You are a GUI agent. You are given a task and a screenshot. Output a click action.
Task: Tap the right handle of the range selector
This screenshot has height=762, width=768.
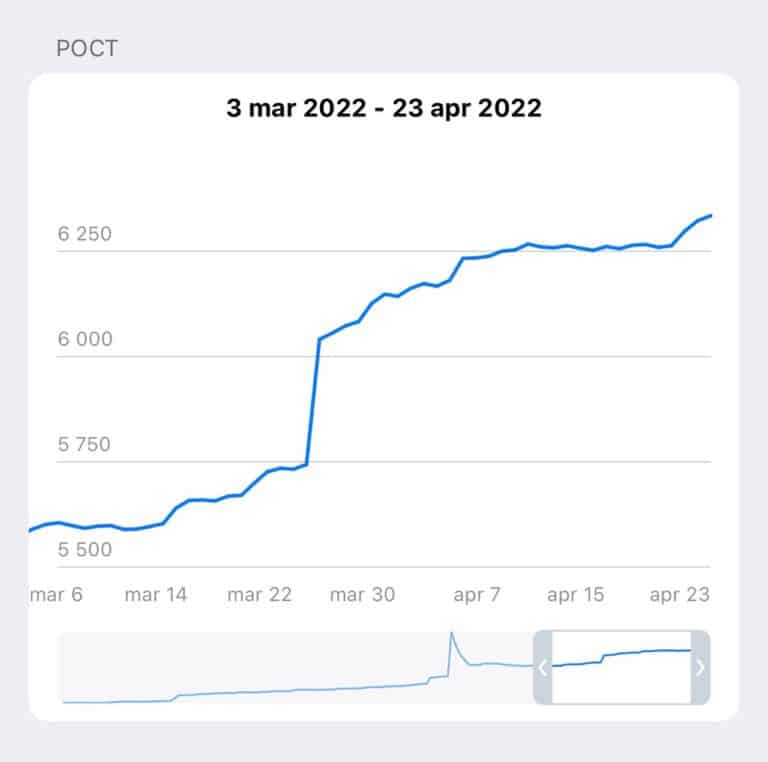coord(700,667)
